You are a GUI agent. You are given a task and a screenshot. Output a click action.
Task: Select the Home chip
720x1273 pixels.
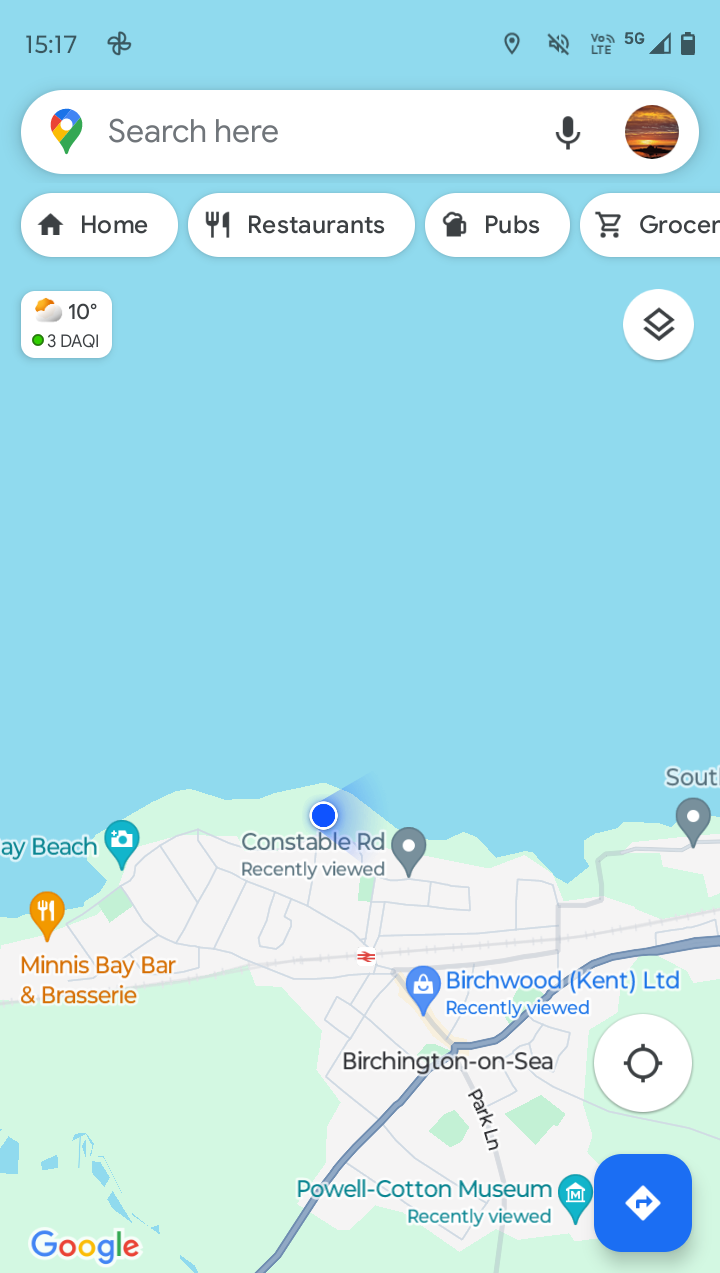tap(99, 225)
